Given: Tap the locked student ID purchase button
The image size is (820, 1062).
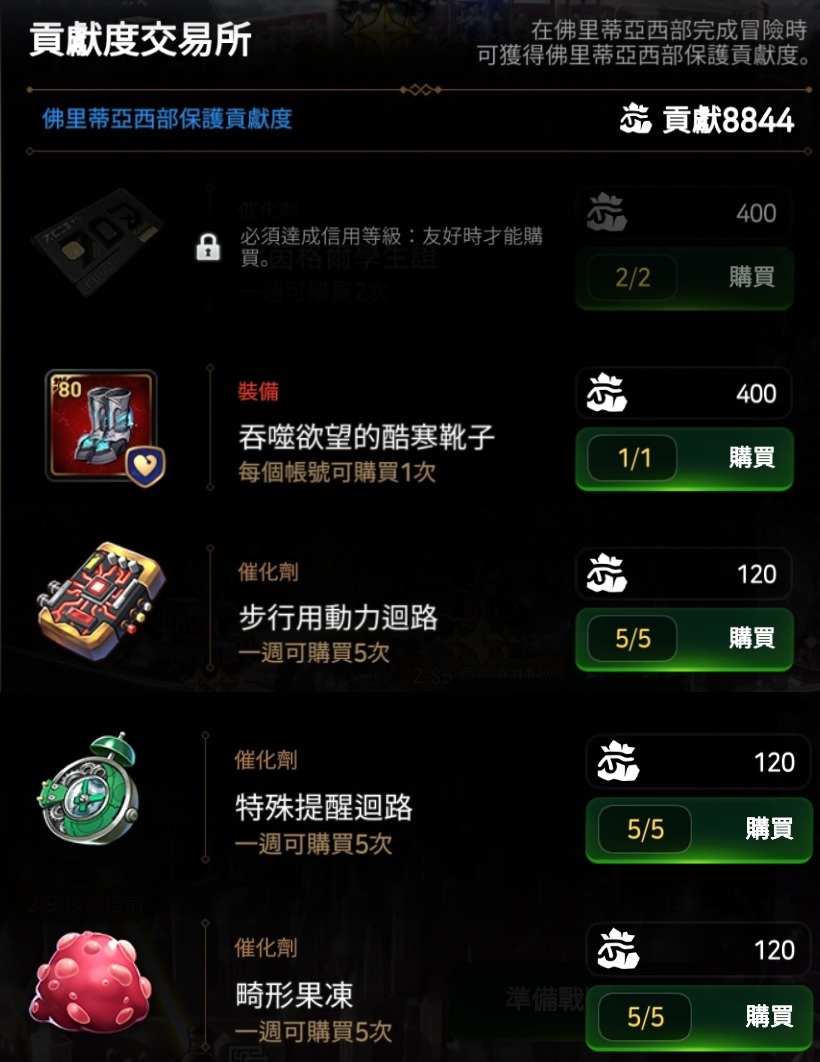Looking at the screenshot, I should (x=685, y=277).
